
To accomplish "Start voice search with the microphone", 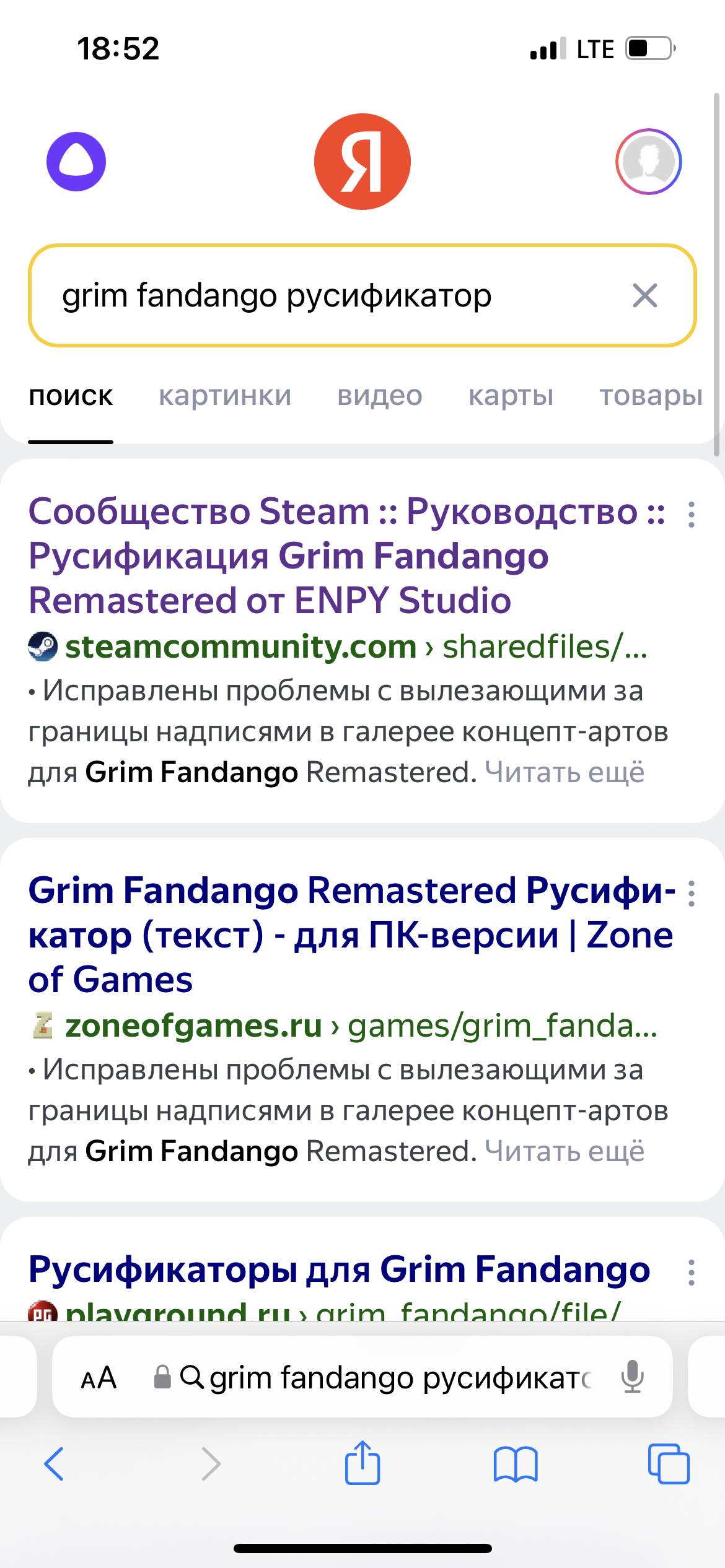I will (632, 1377).
